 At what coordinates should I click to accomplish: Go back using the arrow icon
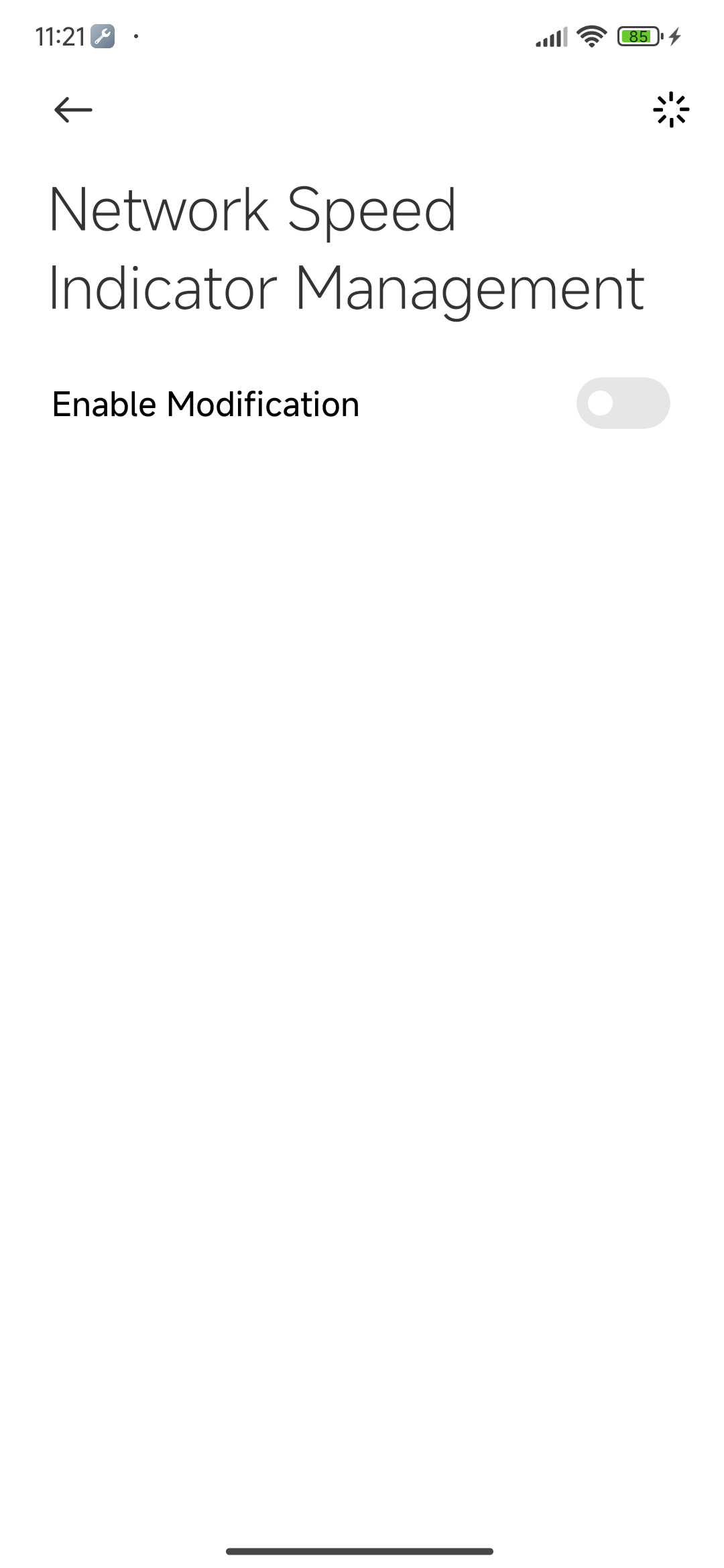coord(73,110)
